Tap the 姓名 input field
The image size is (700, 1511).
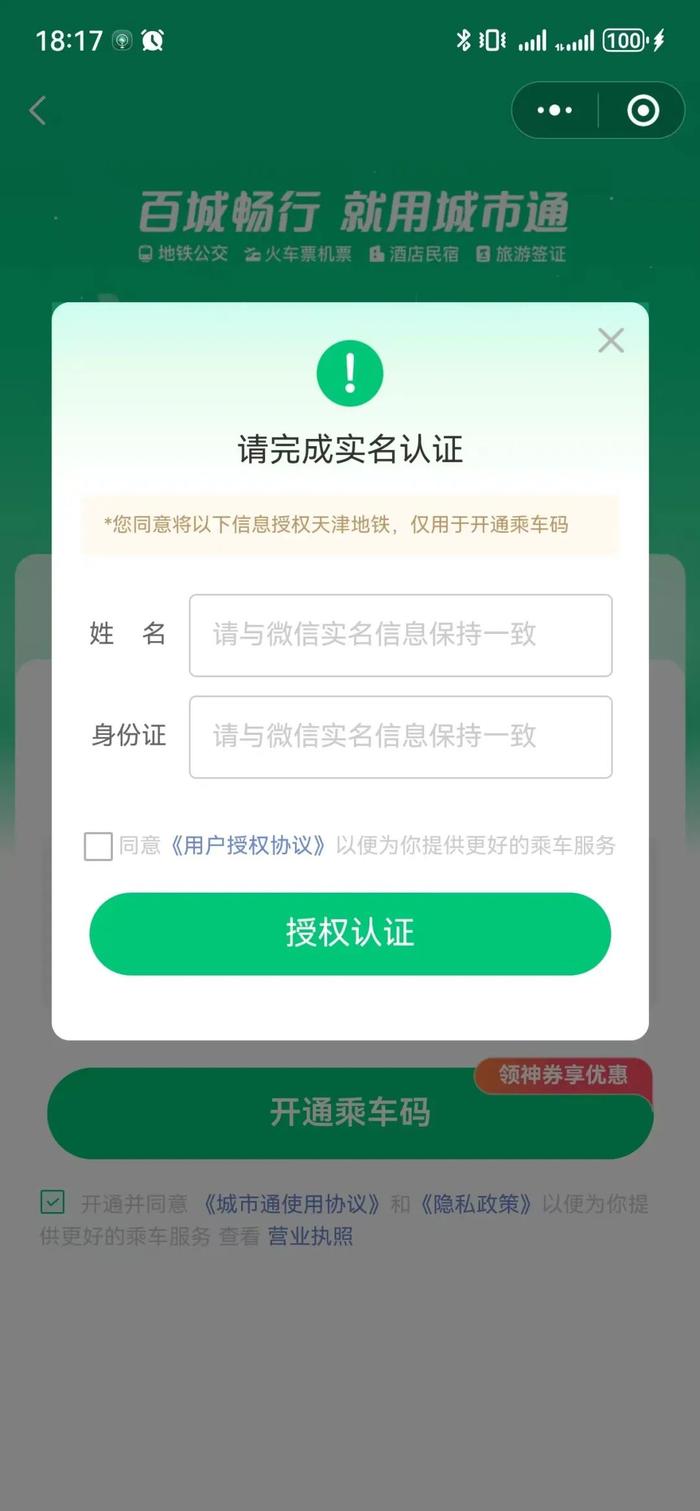click(x=400, y=635)
